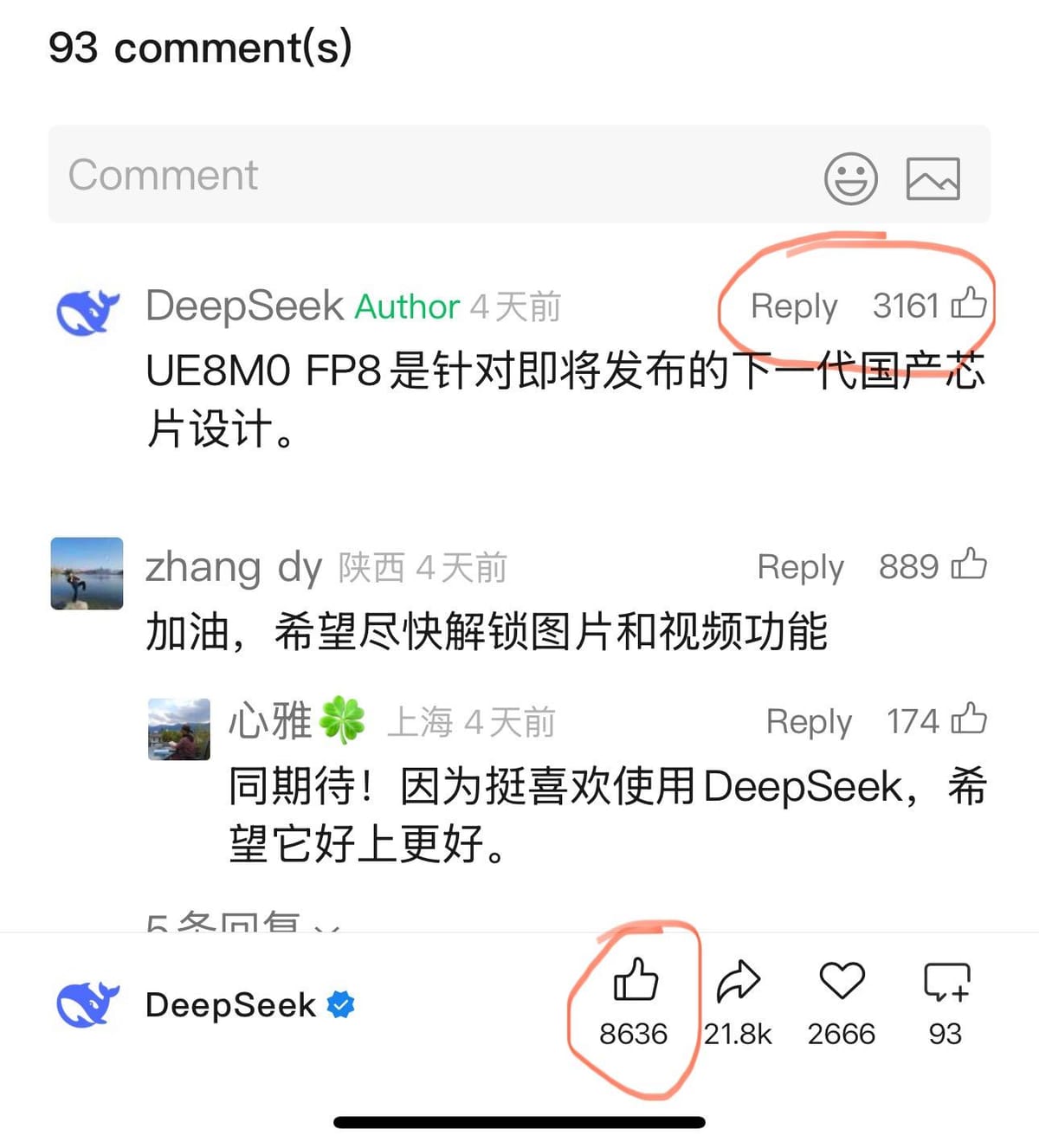Reply to DeepSeek's author comment

[x=793, y=306]
